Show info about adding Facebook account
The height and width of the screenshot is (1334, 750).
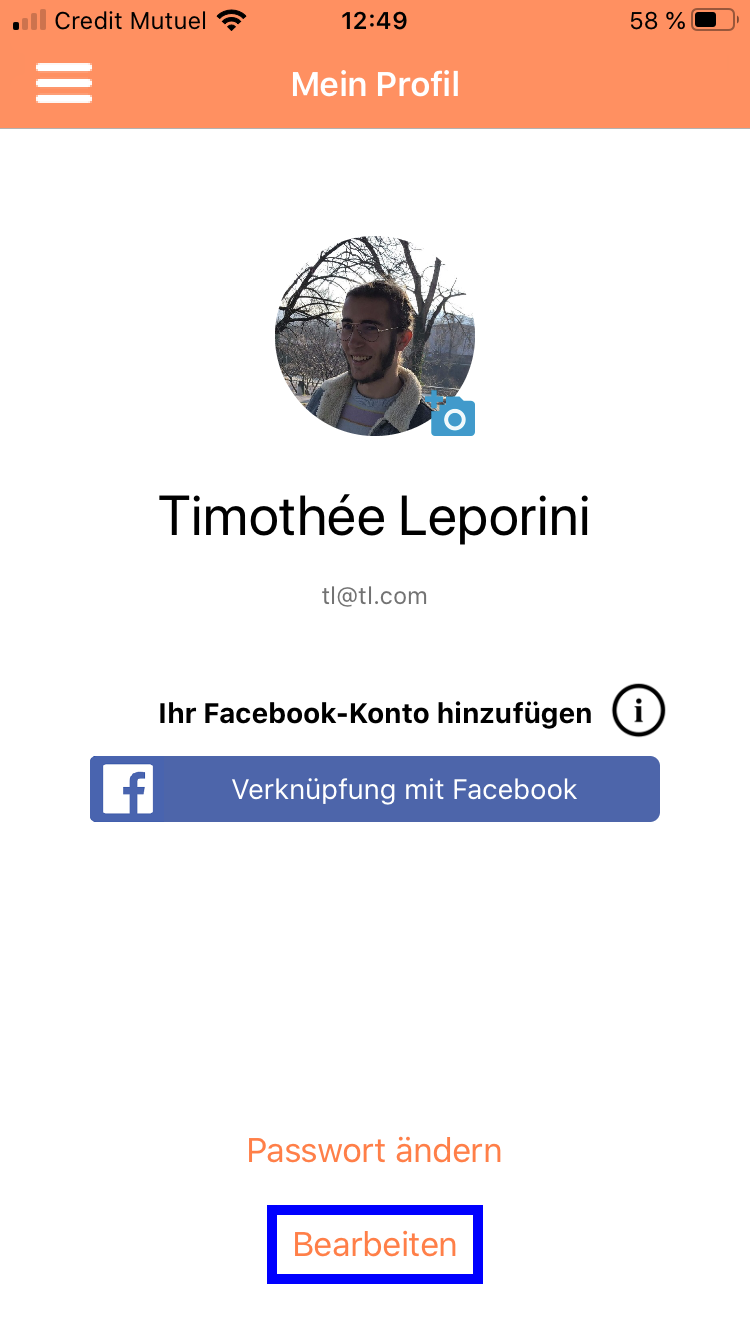pos(639,712)
